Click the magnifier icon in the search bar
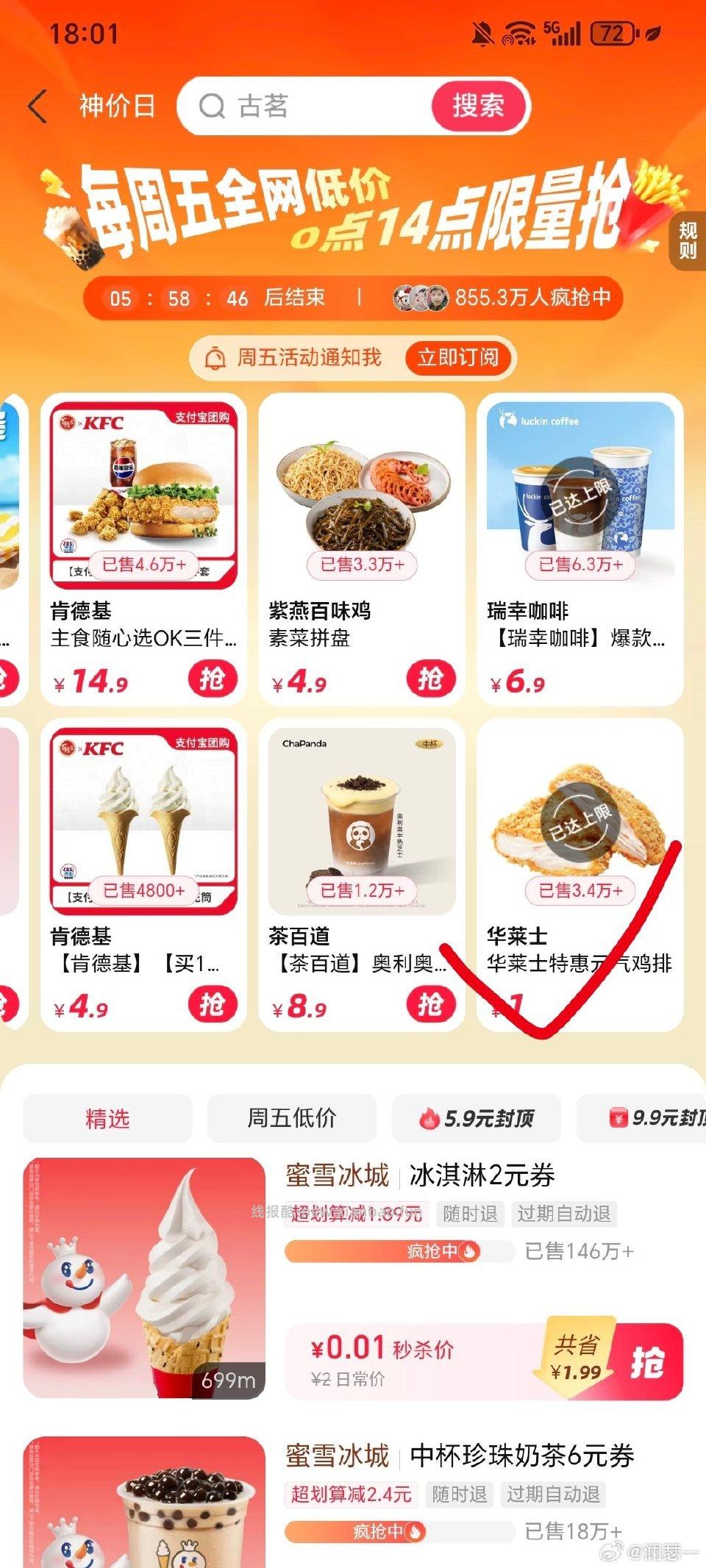 tap(213, 106)
